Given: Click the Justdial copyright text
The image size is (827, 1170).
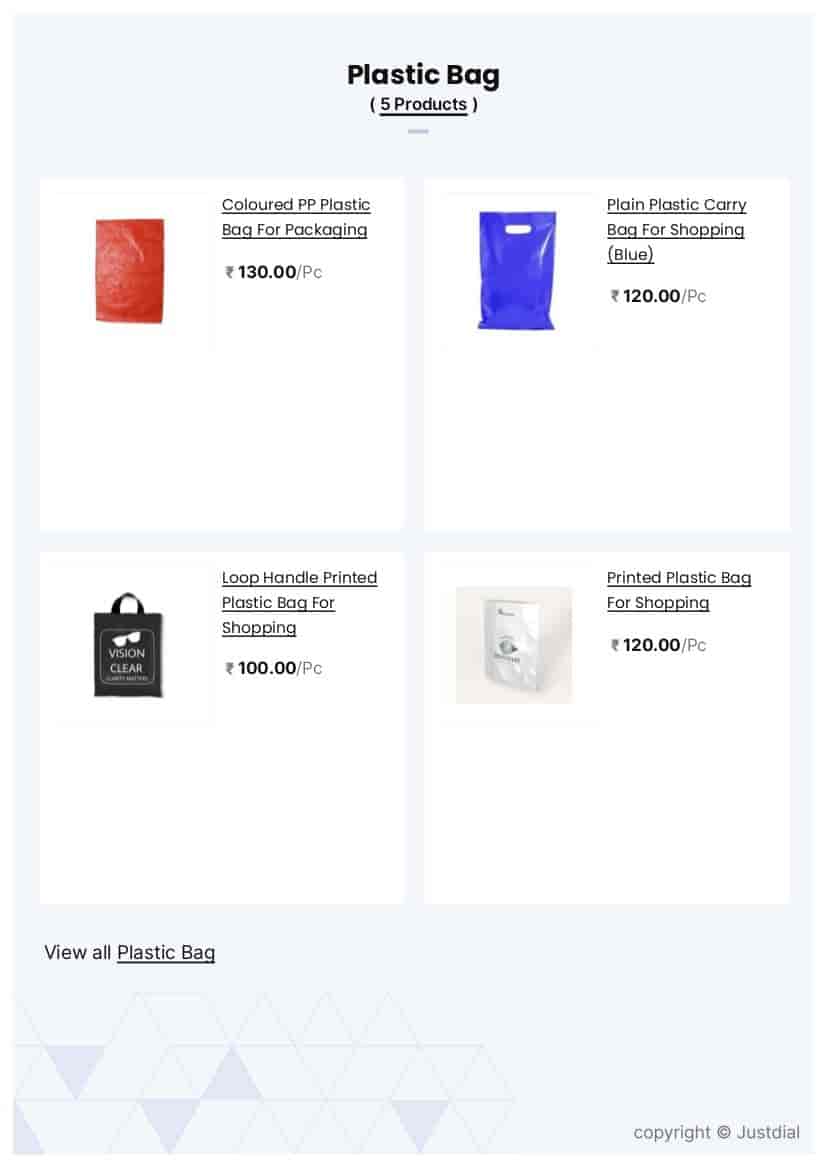Looking at the screenshot, I should click(x=716, y=1132).
